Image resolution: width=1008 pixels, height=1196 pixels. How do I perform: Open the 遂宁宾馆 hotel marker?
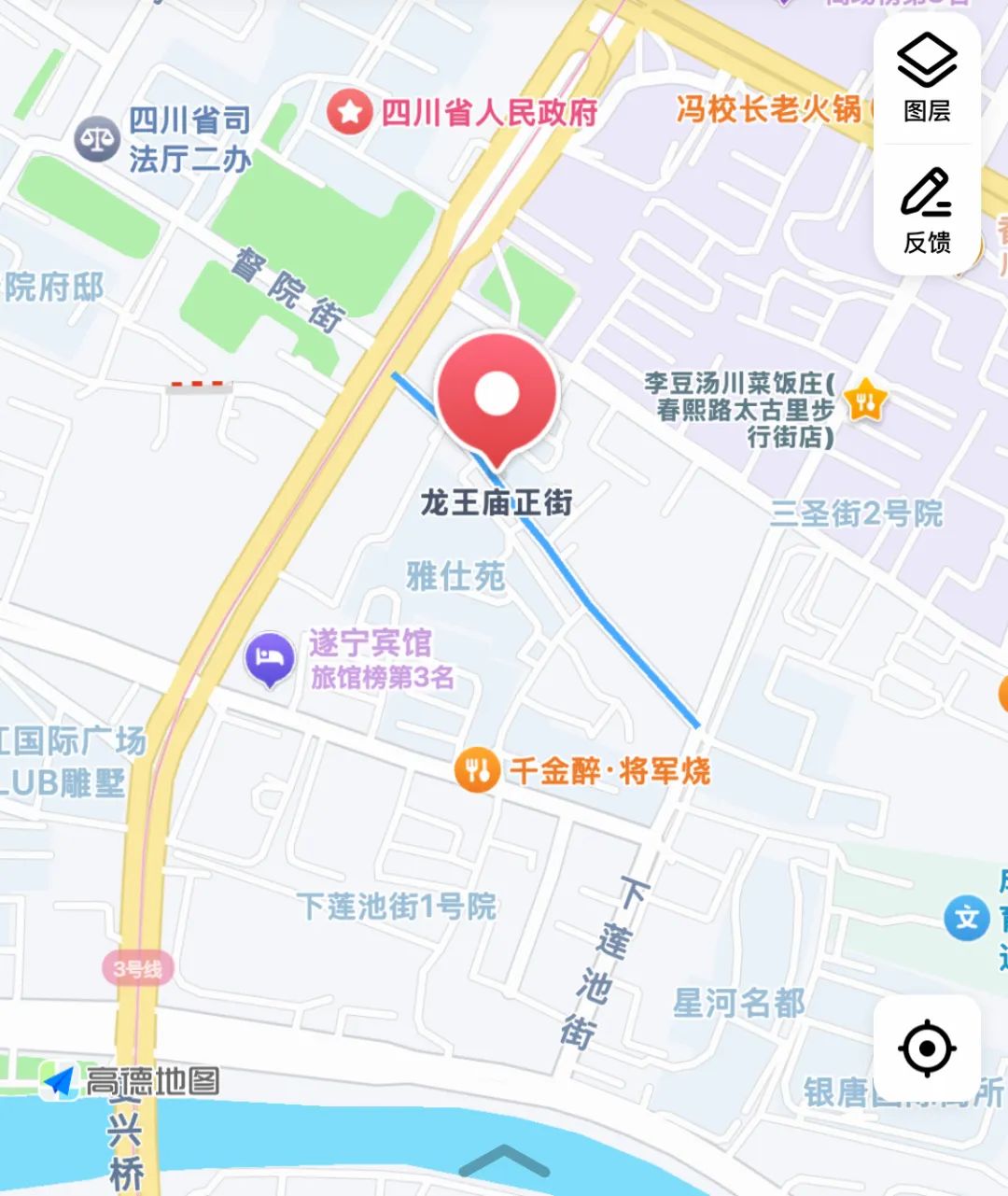click(x=270, y=657)
